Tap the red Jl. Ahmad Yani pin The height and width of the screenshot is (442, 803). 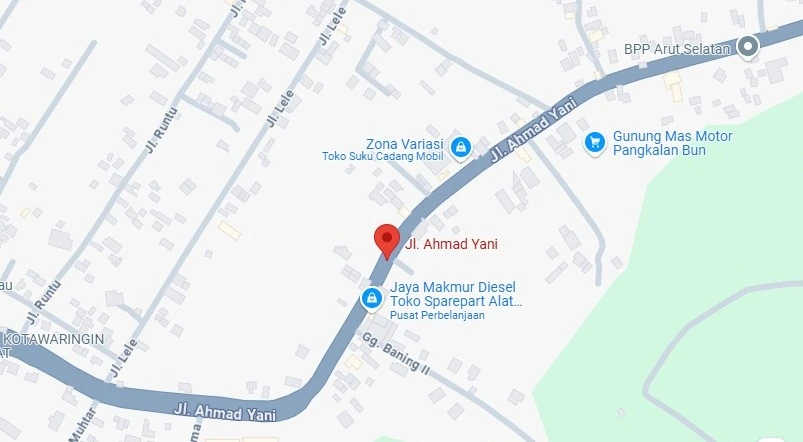click(386, 241)
